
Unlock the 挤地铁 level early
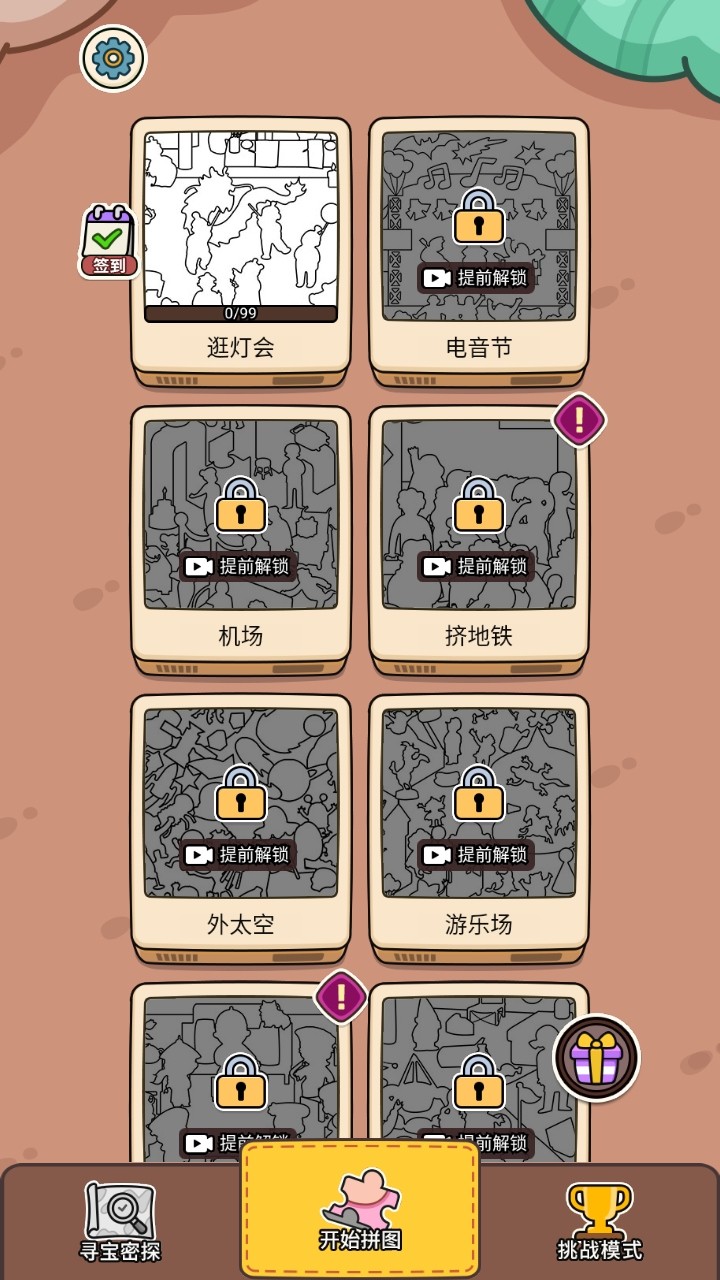pos(477,566)
